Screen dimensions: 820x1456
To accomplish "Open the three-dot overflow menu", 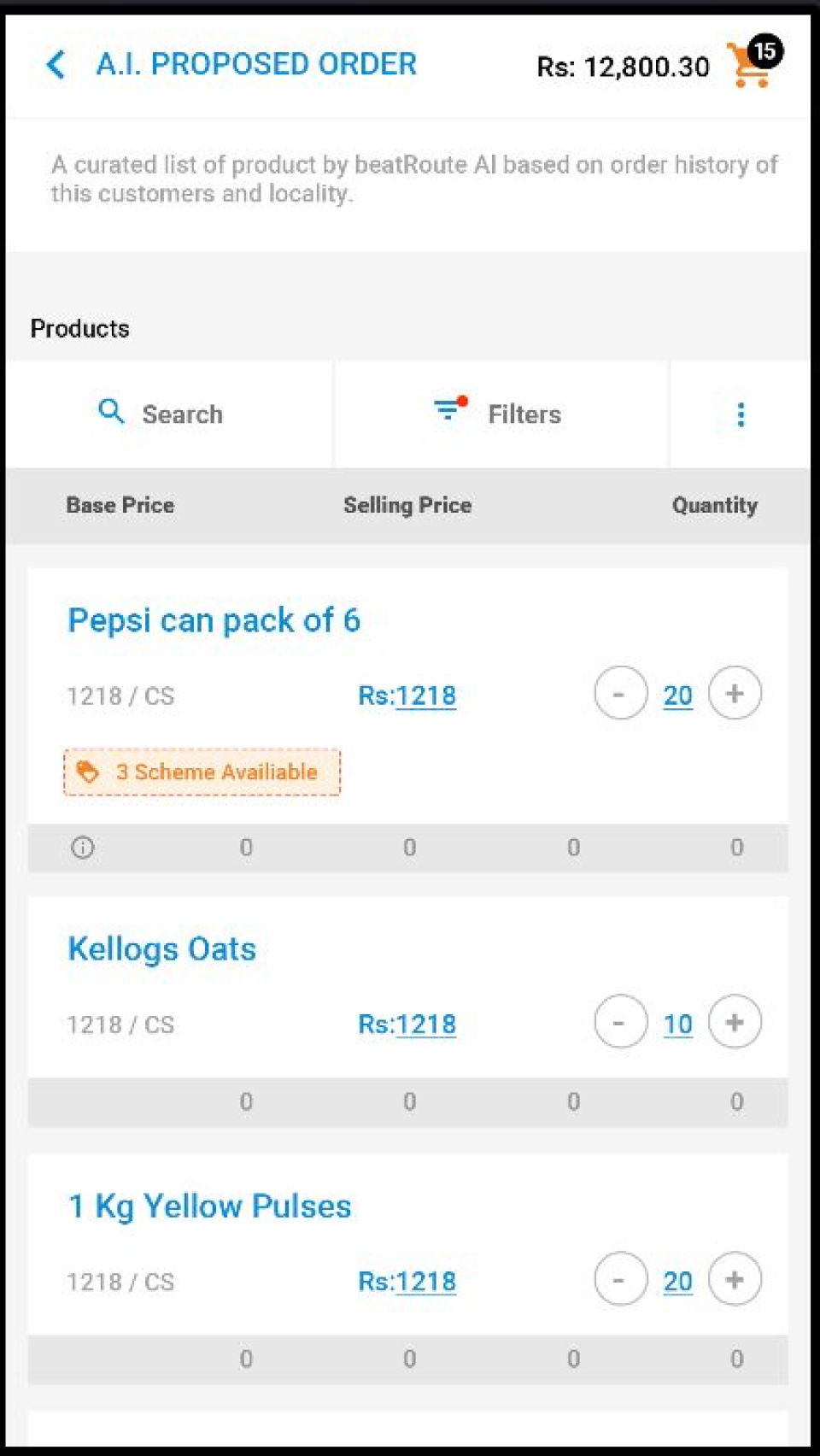I will tap(741, 414).
